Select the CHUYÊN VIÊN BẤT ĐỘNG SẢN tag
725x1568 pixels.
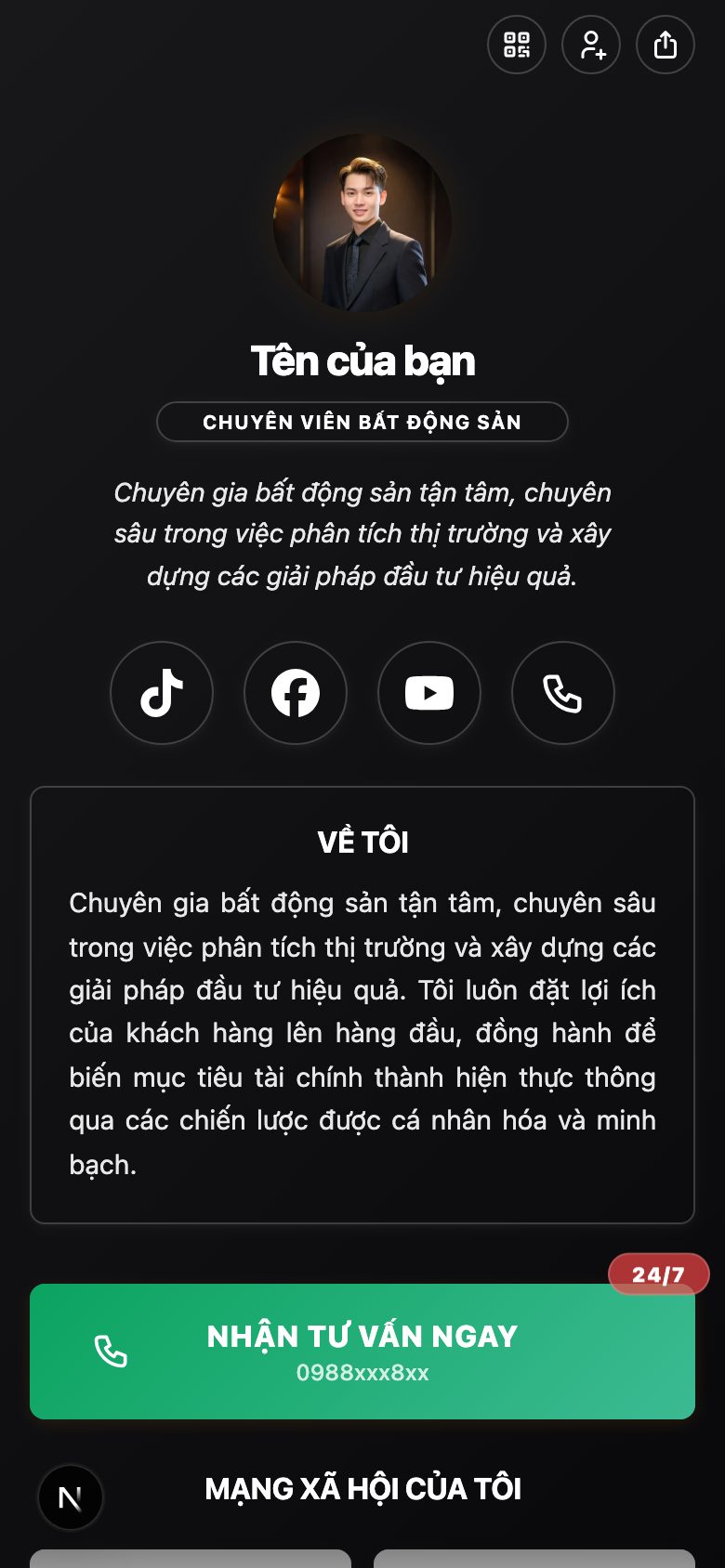tap(362, 422)
